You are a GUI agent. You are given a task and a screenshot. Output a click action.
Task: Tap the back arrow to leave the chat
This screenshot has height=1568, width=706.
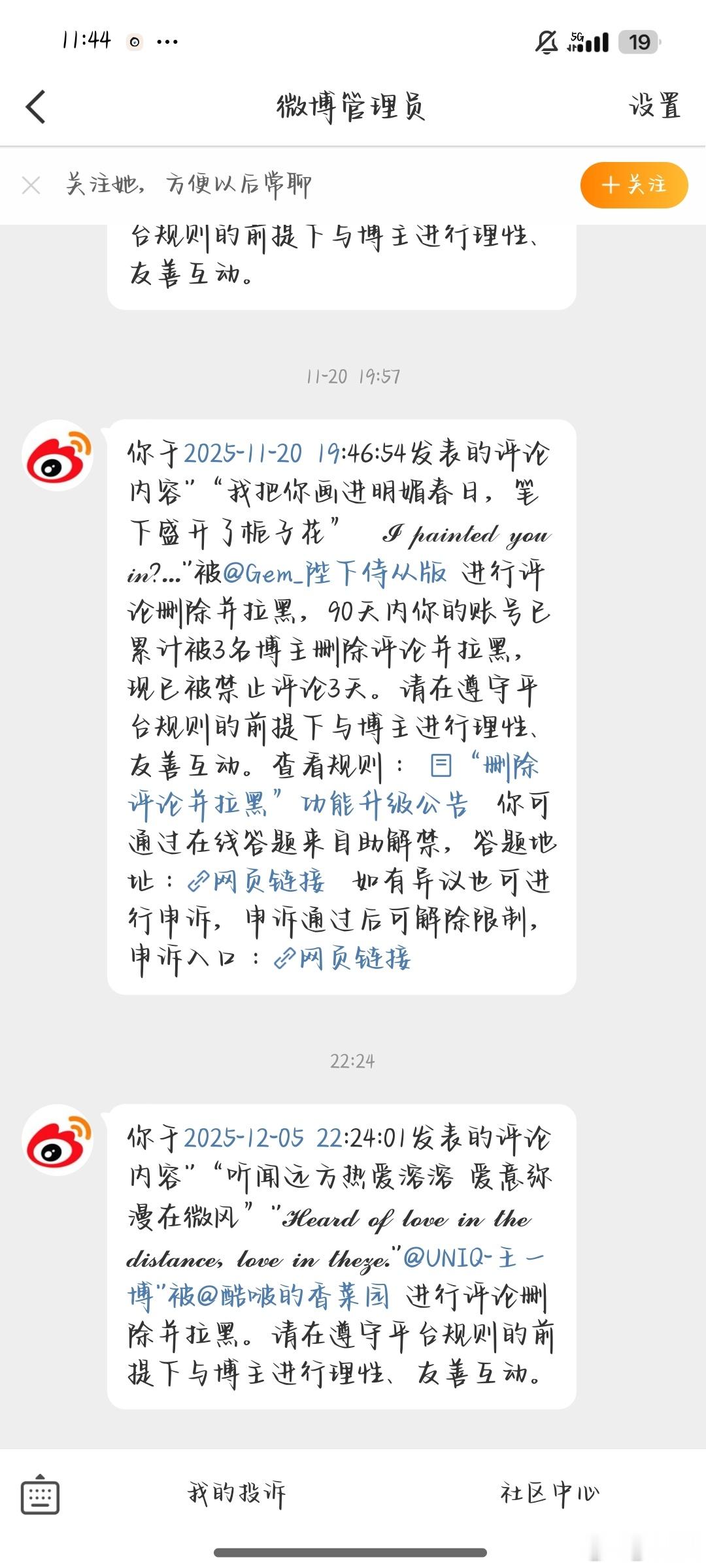[x=34, y=106]
